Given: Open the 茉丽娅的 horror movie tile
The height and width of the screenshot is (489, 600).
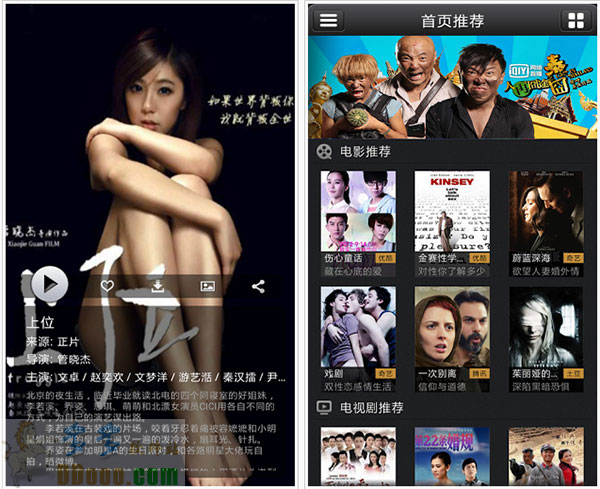Looking at the screenshot, I should (x=546, y=339).
